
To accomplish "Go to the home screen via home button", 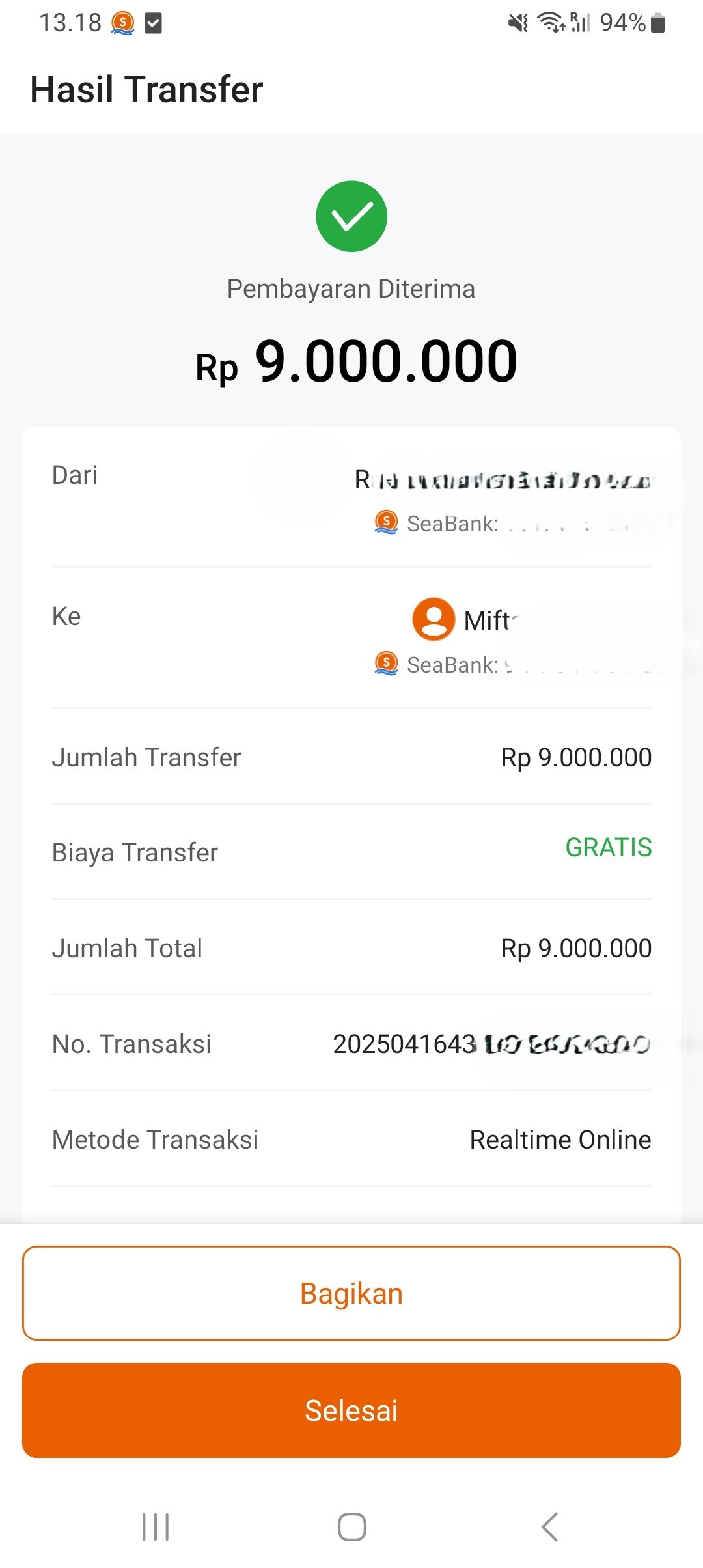I will 351,1526.
